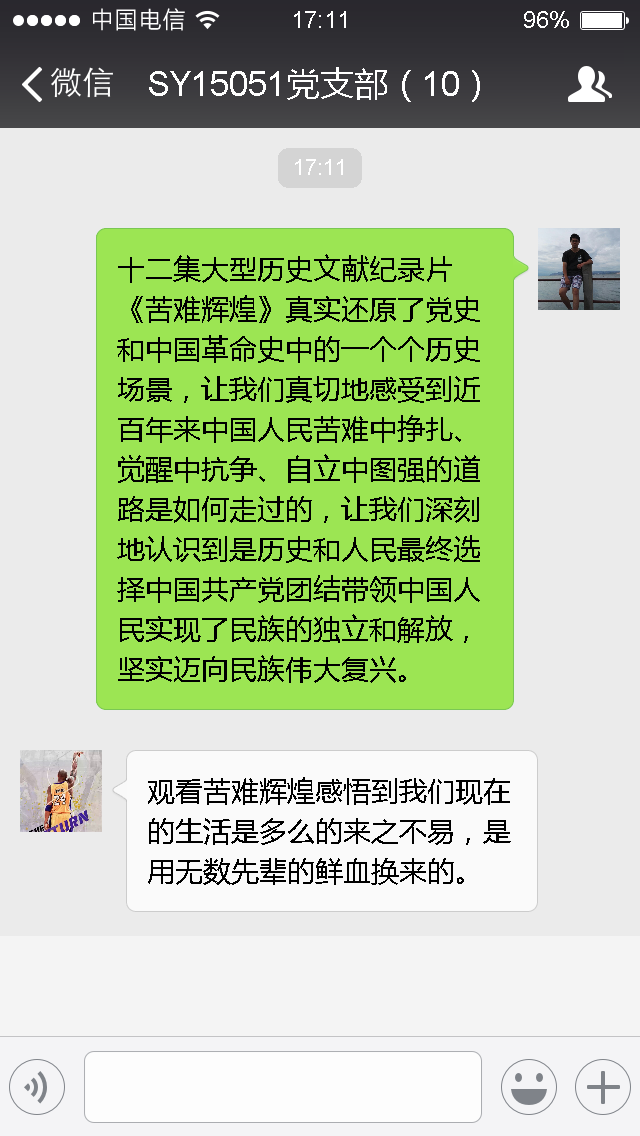
Task: Open the plus attachment menu
Action: click(602, 1087)
